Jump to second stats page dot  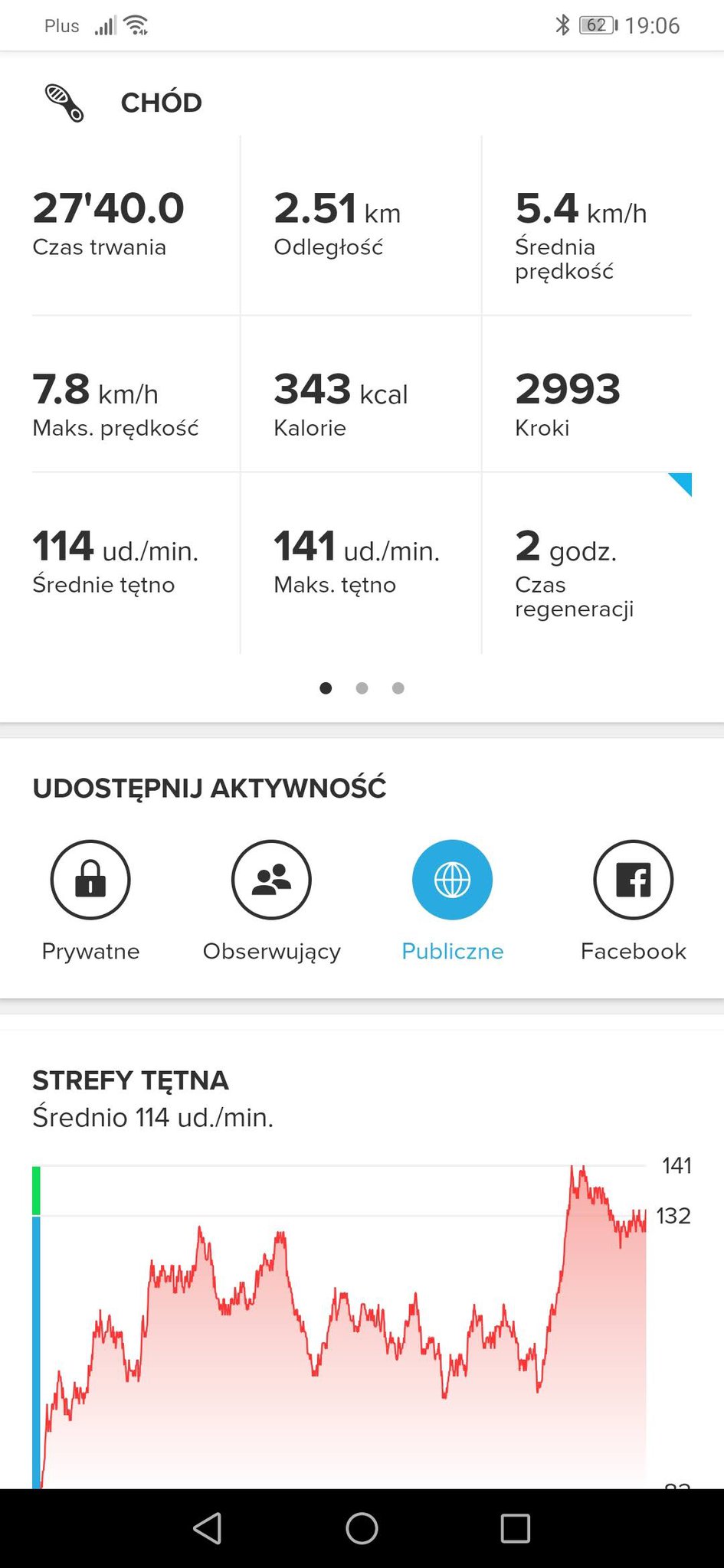tap(362, 688)
